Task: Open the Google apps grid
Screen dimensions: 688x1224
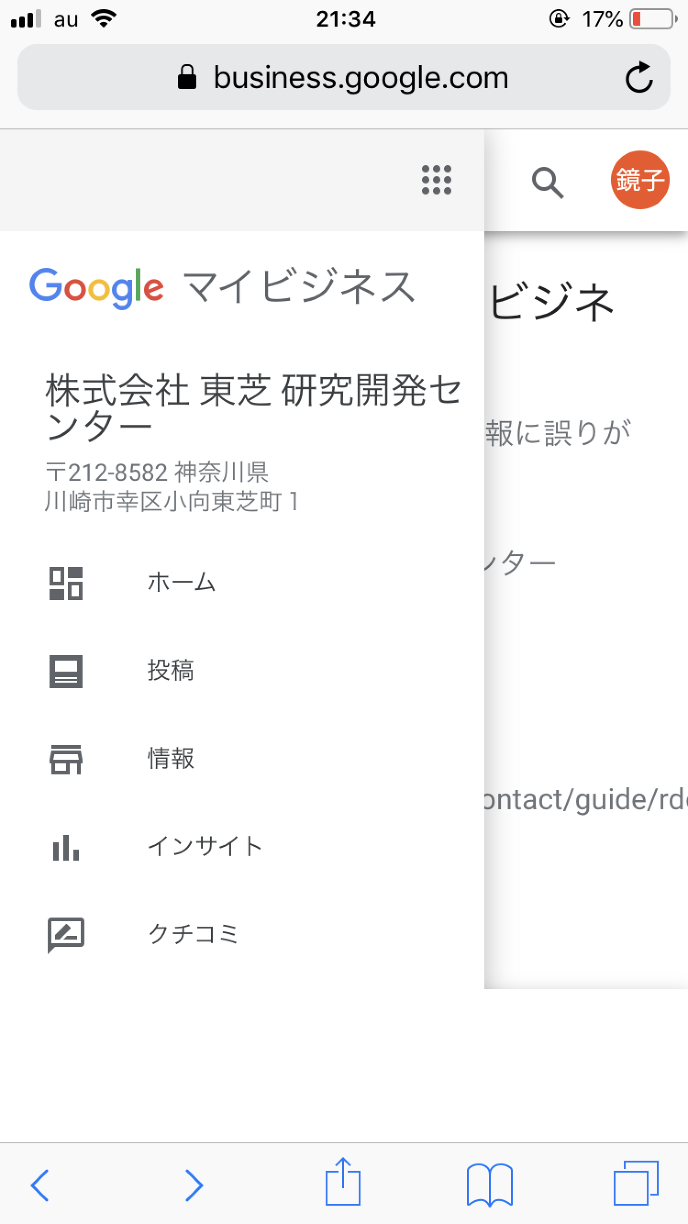Action: (x=437, y=181)
